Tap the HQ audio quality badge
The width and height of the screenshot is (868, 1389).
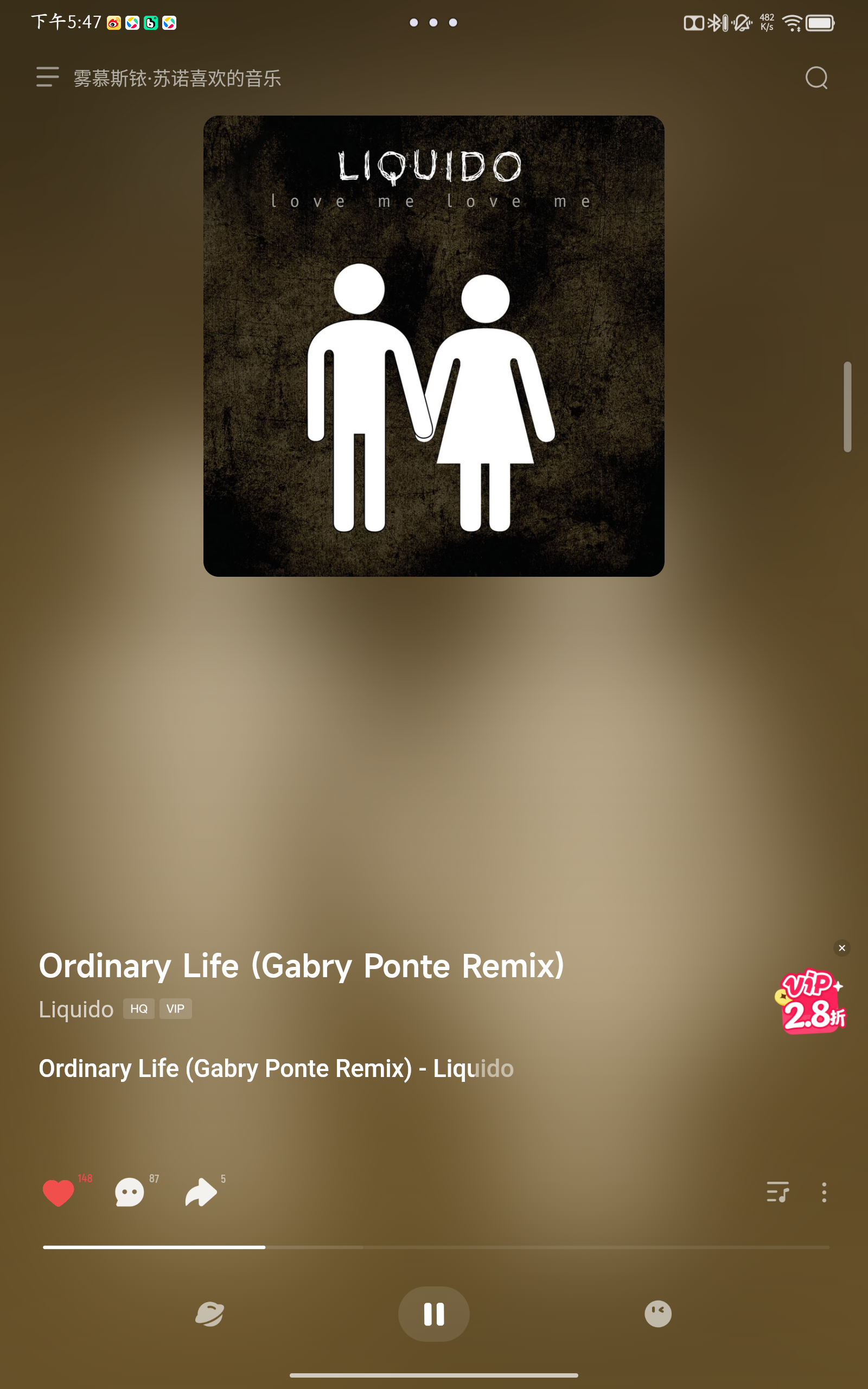[x=138, y=1009]
